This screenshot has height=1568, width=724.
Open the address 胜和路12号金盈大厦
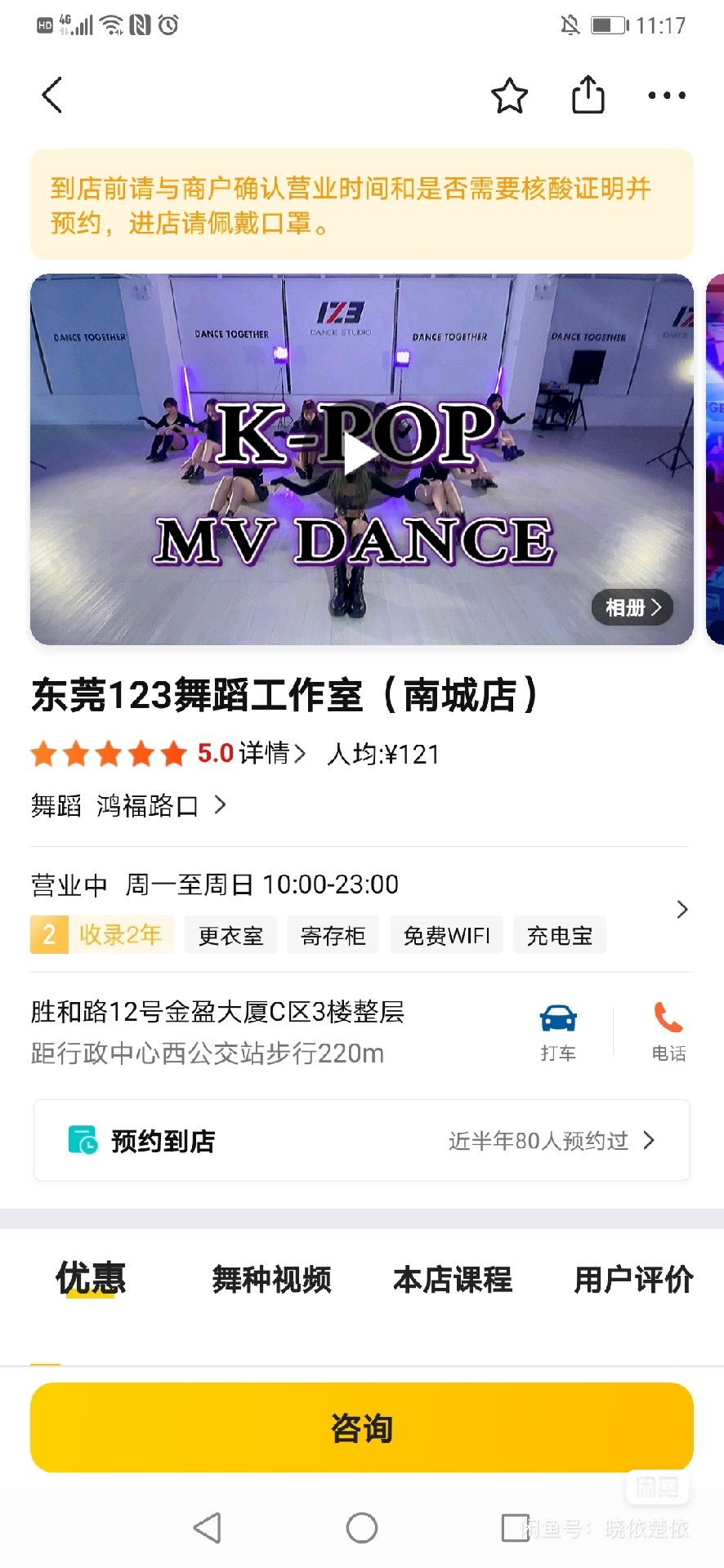pyautogui.click(x=217, y=1013)
